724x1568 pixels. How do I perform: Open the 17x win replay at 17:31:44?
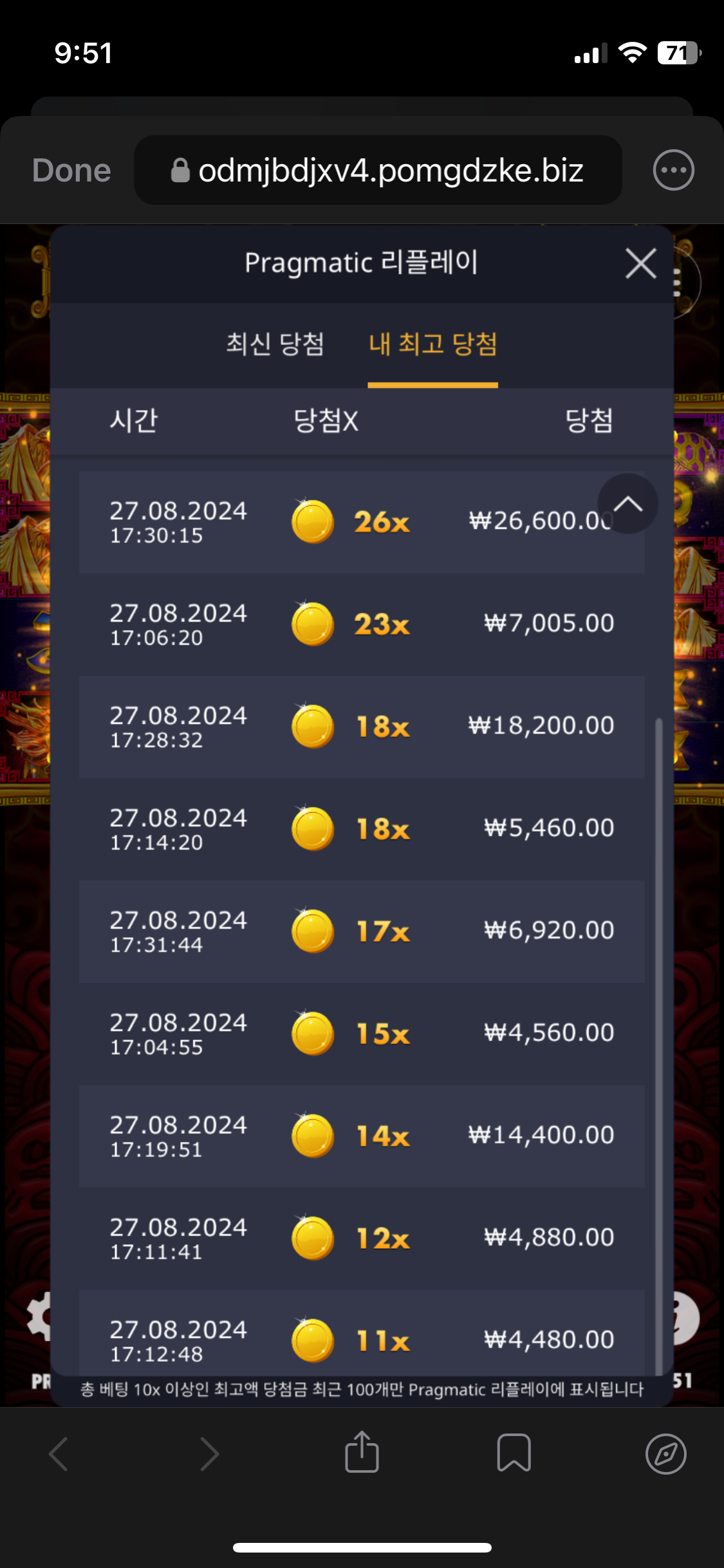(x=360, y=931)
